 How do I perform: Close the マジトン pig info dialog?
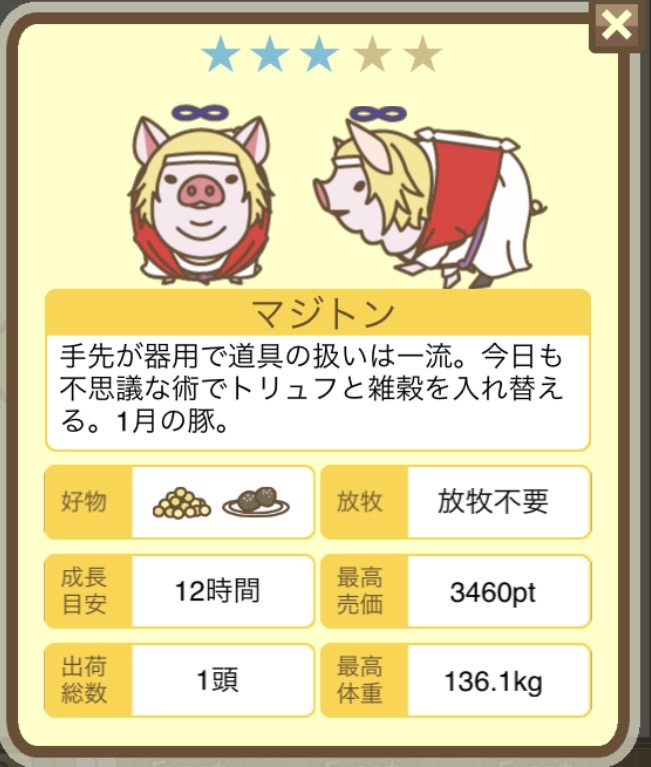point(617,25)
